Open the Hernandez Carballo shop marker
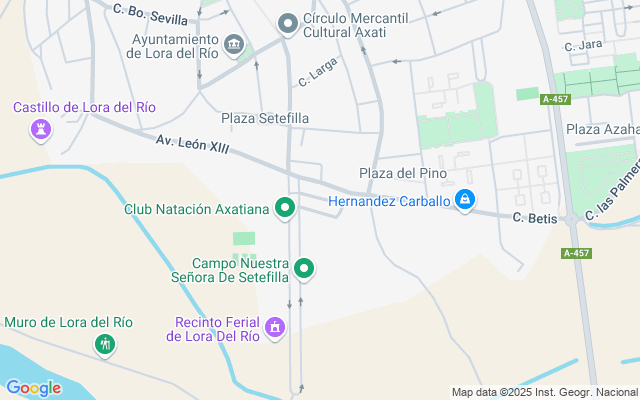Screen dimensions: 640x400 coord(464,201)
